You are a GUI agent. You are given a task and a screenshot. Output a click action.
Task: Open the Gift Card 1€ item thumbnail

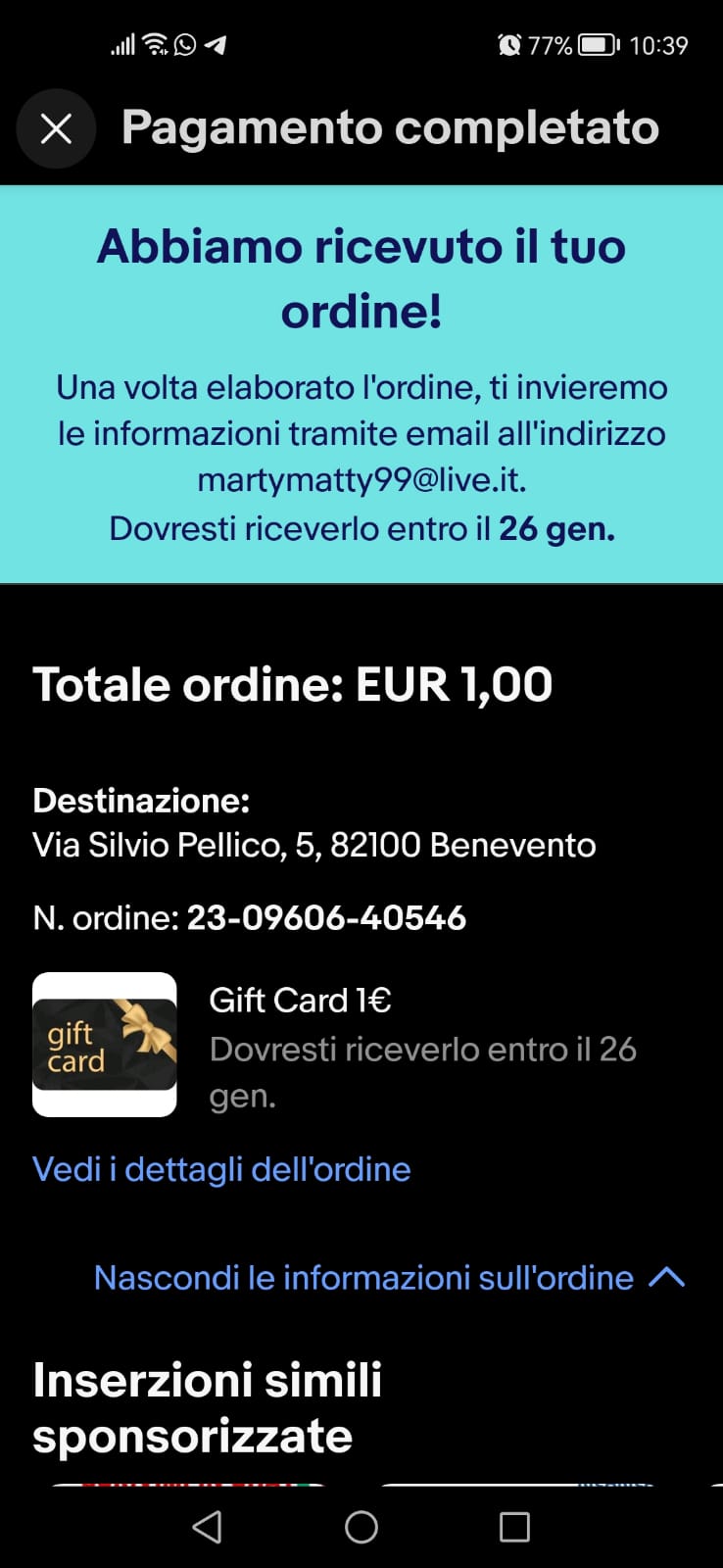(x=105, y=1045)
